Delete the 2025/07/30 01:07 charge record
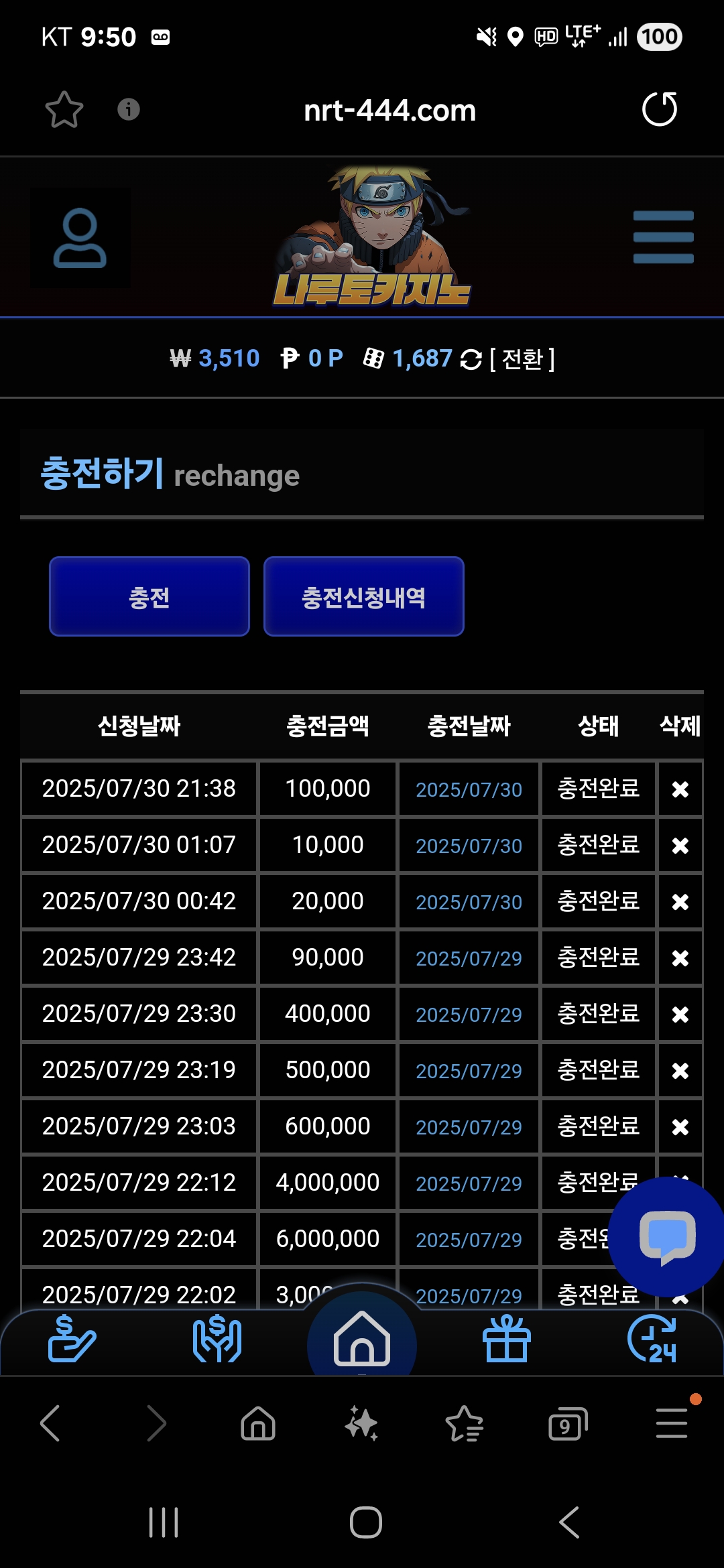This screenshot has width=724, height=1568. [x=680, y=846]
